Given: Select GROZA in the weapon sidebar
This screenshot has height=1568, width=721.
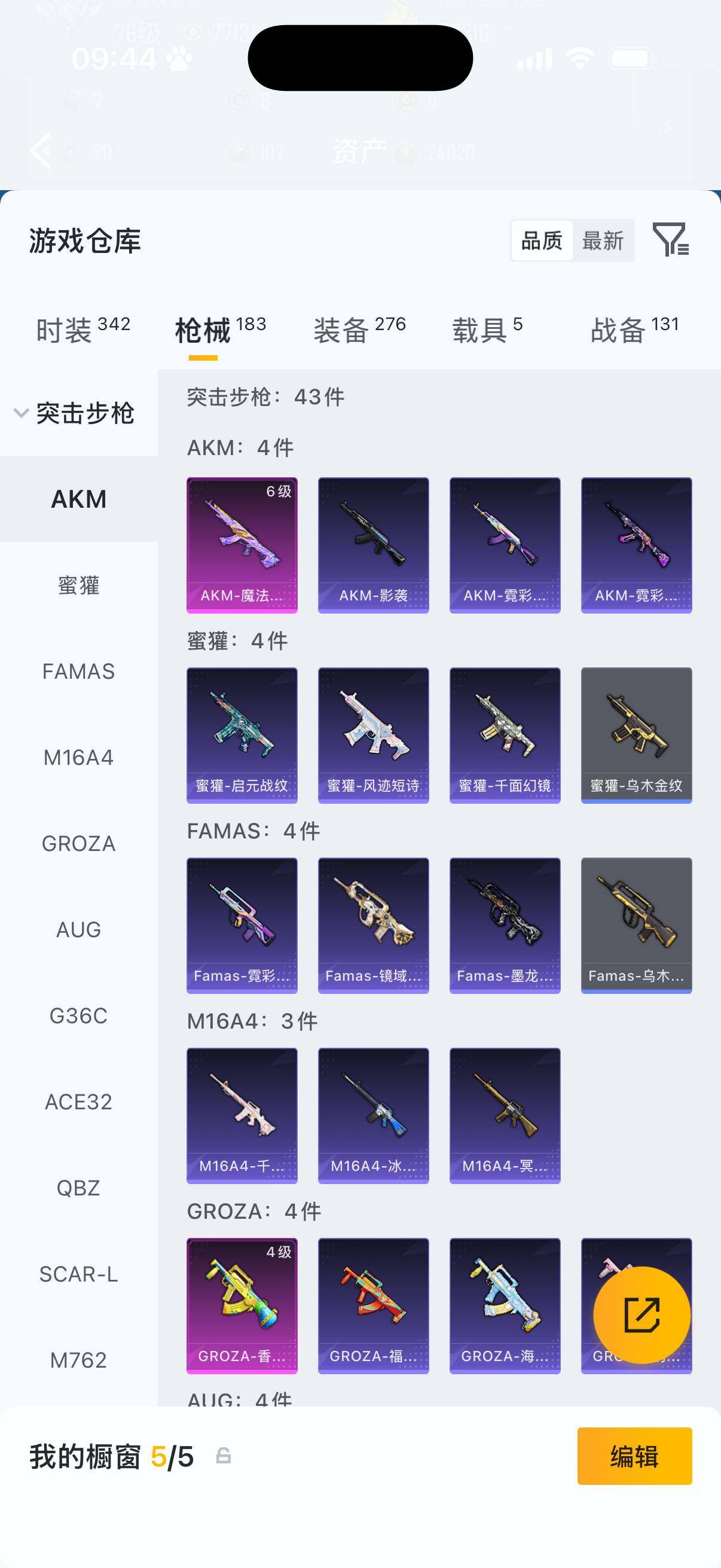Looking at the screenshot, I should tap(78, 844).
